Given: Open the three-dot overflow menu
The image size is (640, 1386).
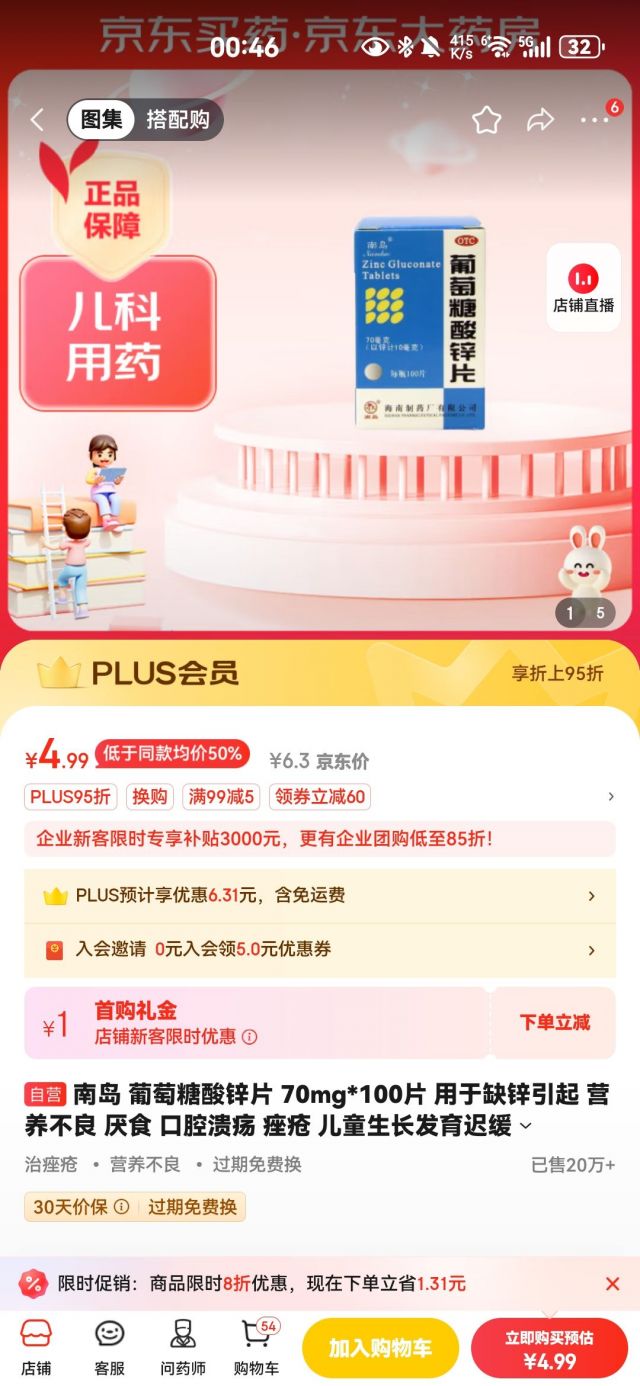Looking at the screenshot, I should tap(594, 120).
